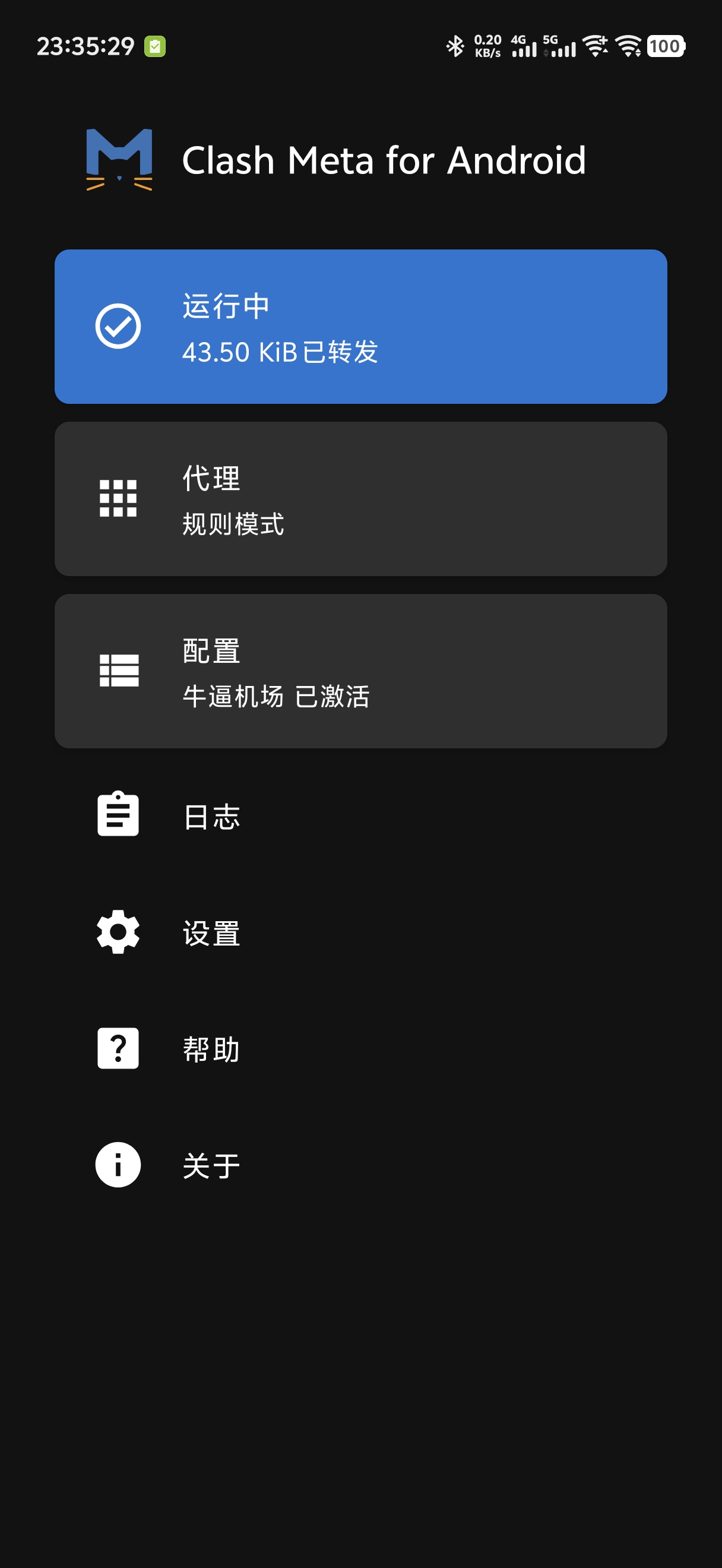Go to 设置 settings
Screen dimensions: 722x1568
[x=360, y=932]
